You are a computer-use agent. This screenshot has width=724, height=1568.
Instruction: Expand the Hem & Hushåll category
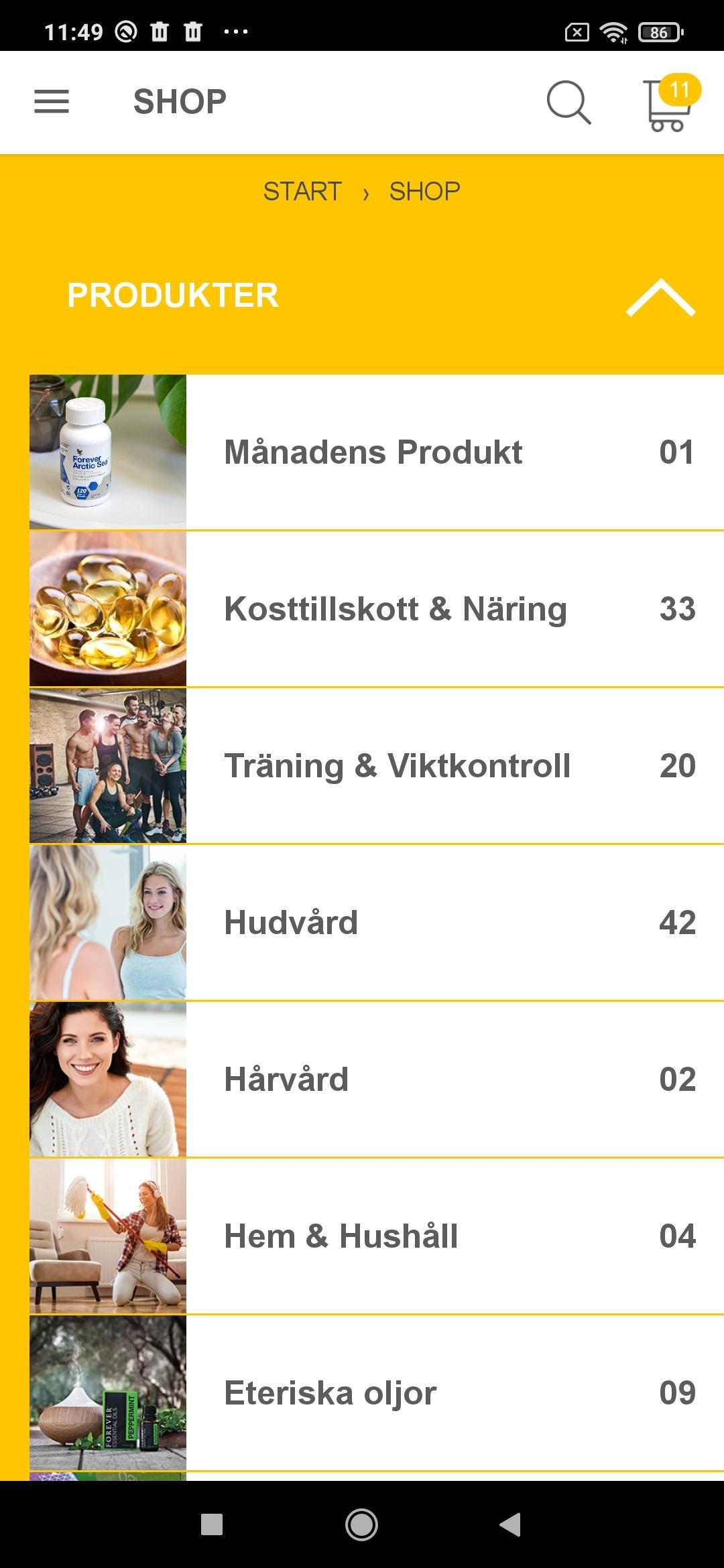click(x=402, y=1236)
